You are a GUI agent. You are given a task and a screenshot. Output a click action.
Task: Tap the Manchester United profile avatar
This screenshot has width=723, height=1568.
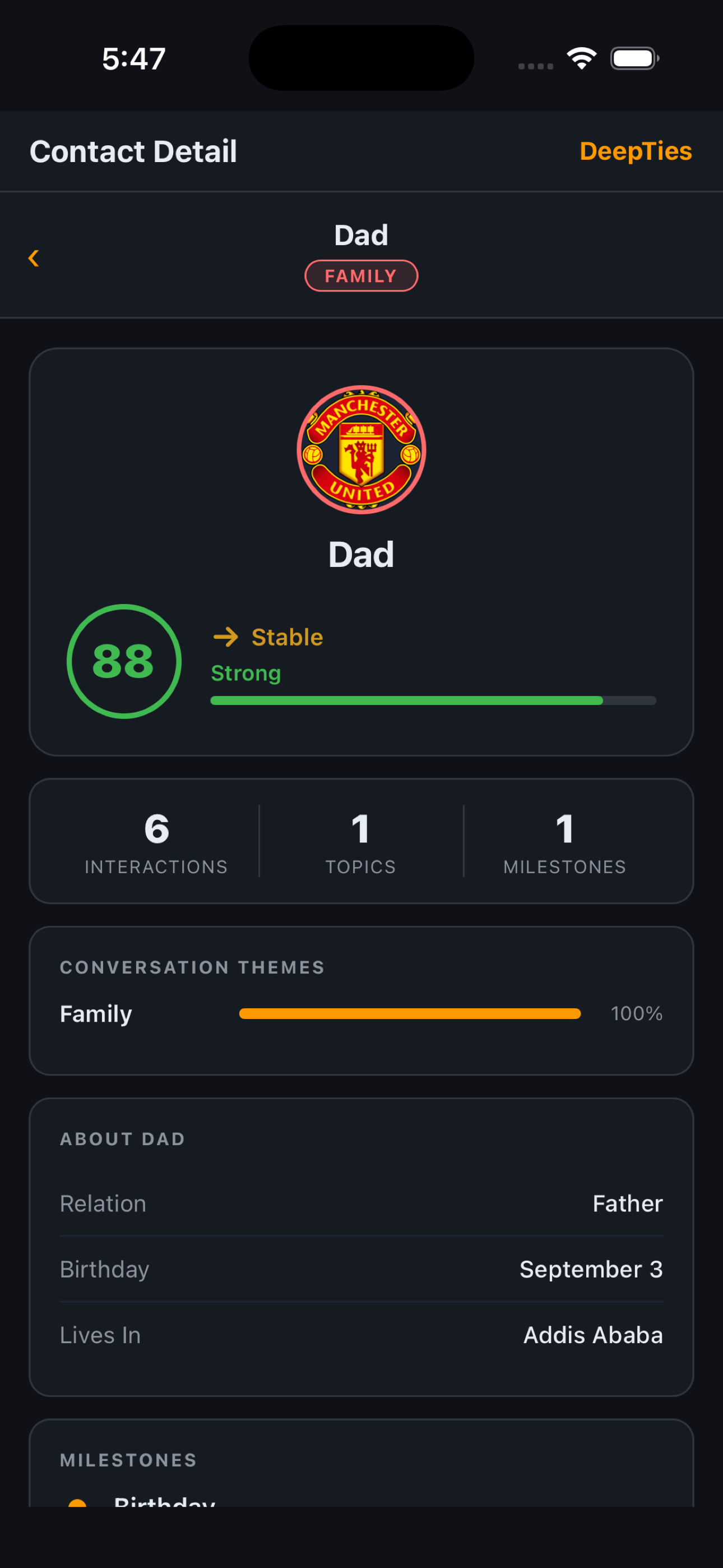[361, 450]
